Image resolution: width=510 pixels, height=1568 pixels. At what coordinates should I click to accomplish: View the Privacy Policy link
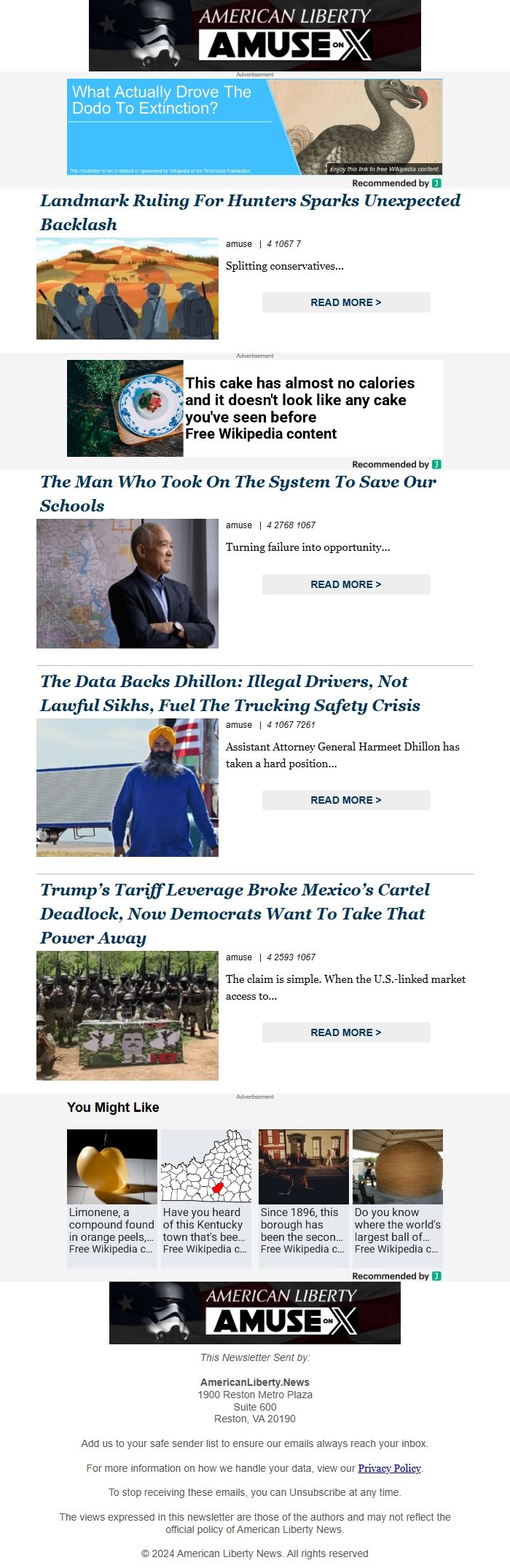389,1468
